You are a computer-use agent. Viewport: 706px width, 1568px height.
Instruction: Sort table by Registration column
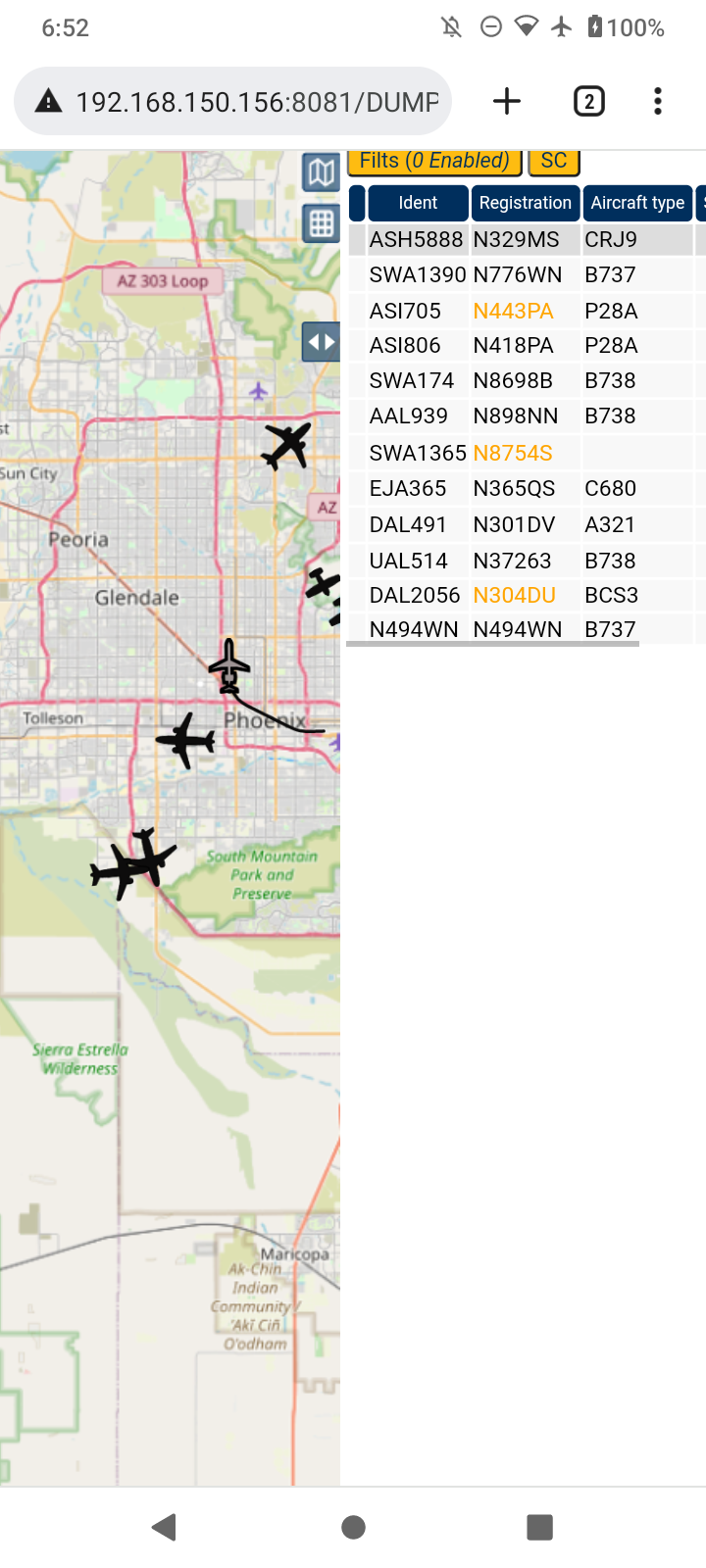point(525,203)
